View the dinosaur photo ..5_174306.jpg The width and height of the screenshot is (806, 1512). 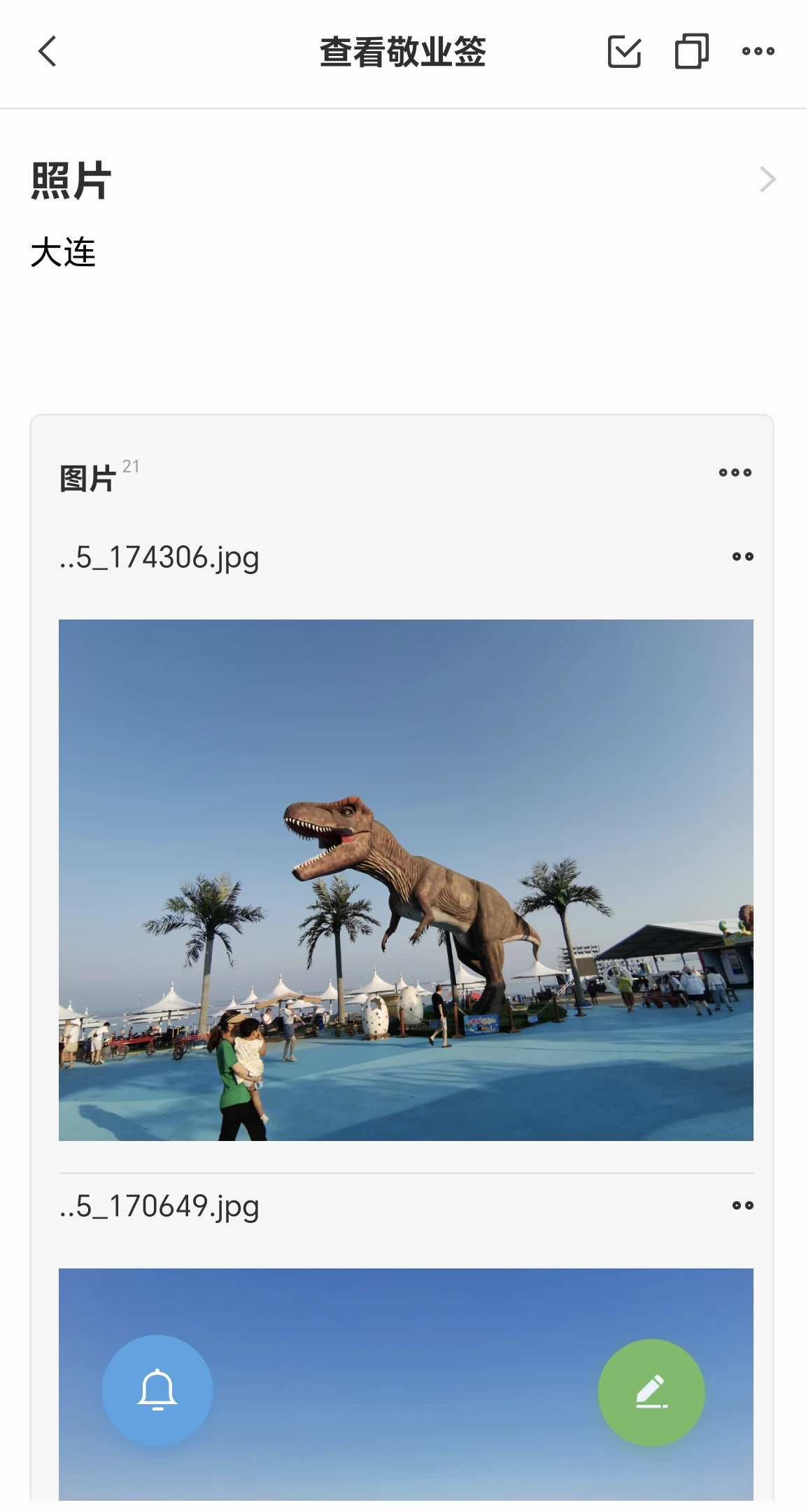coord(406,880)
